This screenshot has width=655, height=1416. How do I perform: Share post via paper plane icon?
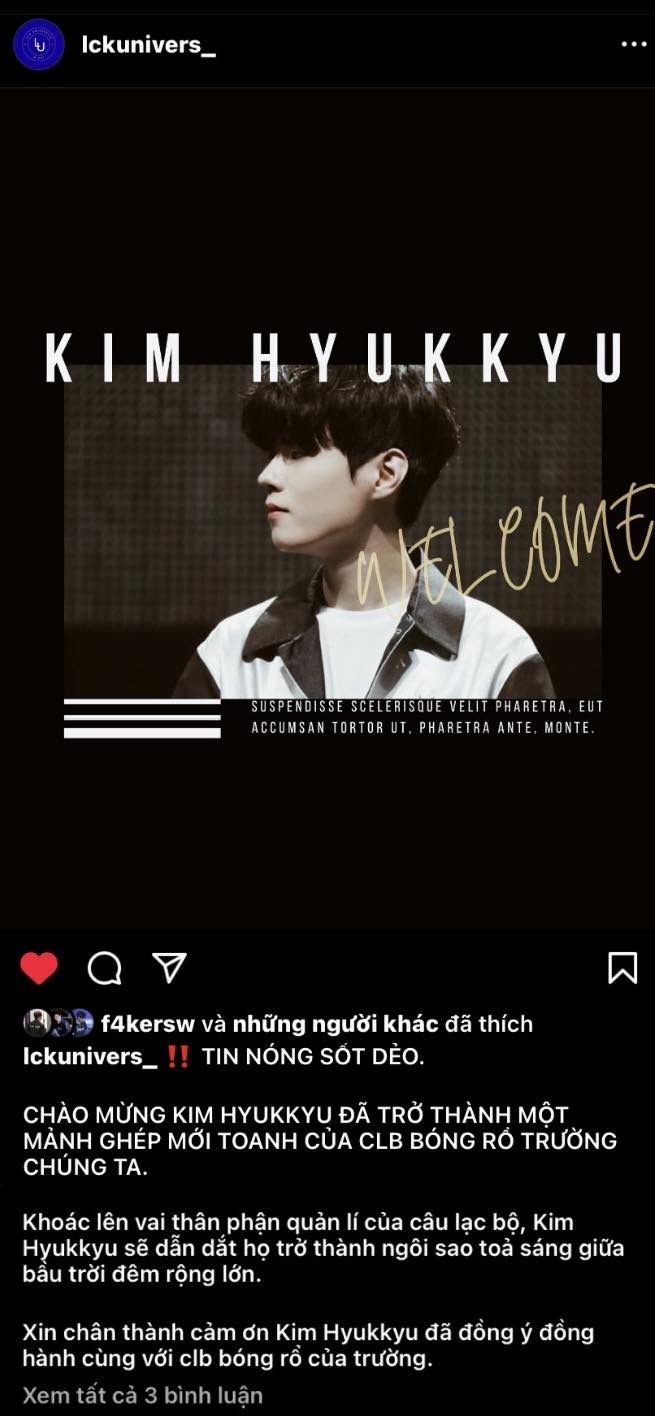tap(169, 966)
